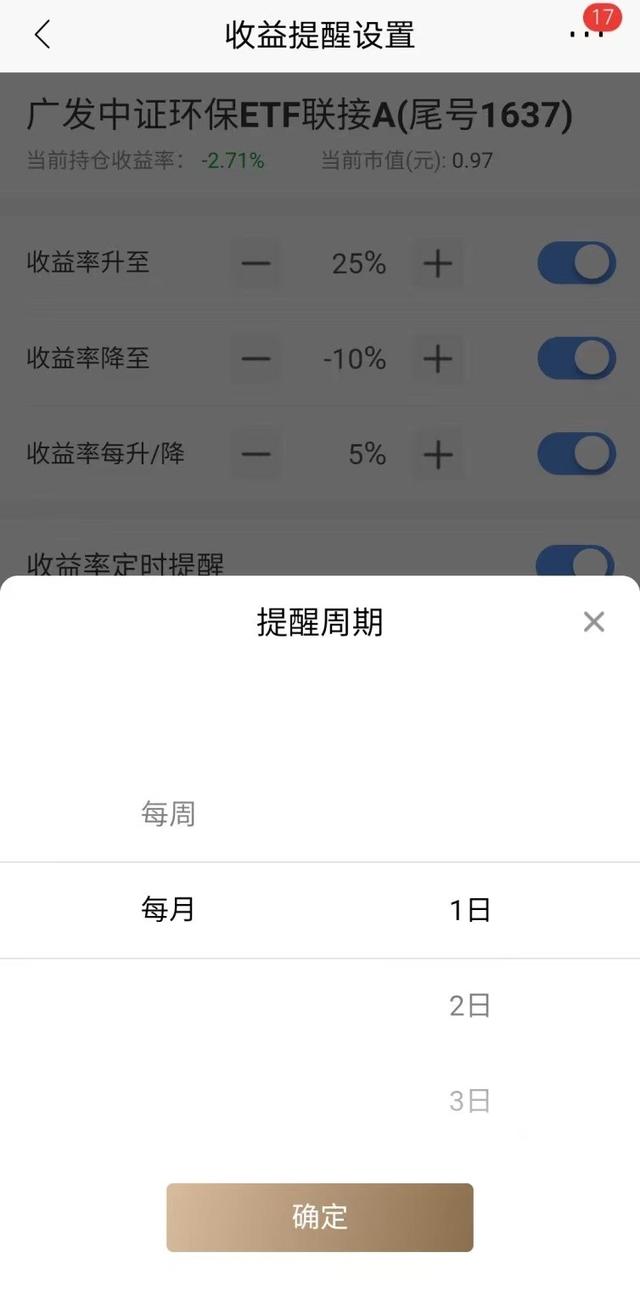This screenshot has height=1303, width=640.
Task: Go back from 收益提醒设置
Action: coord(41,36)
